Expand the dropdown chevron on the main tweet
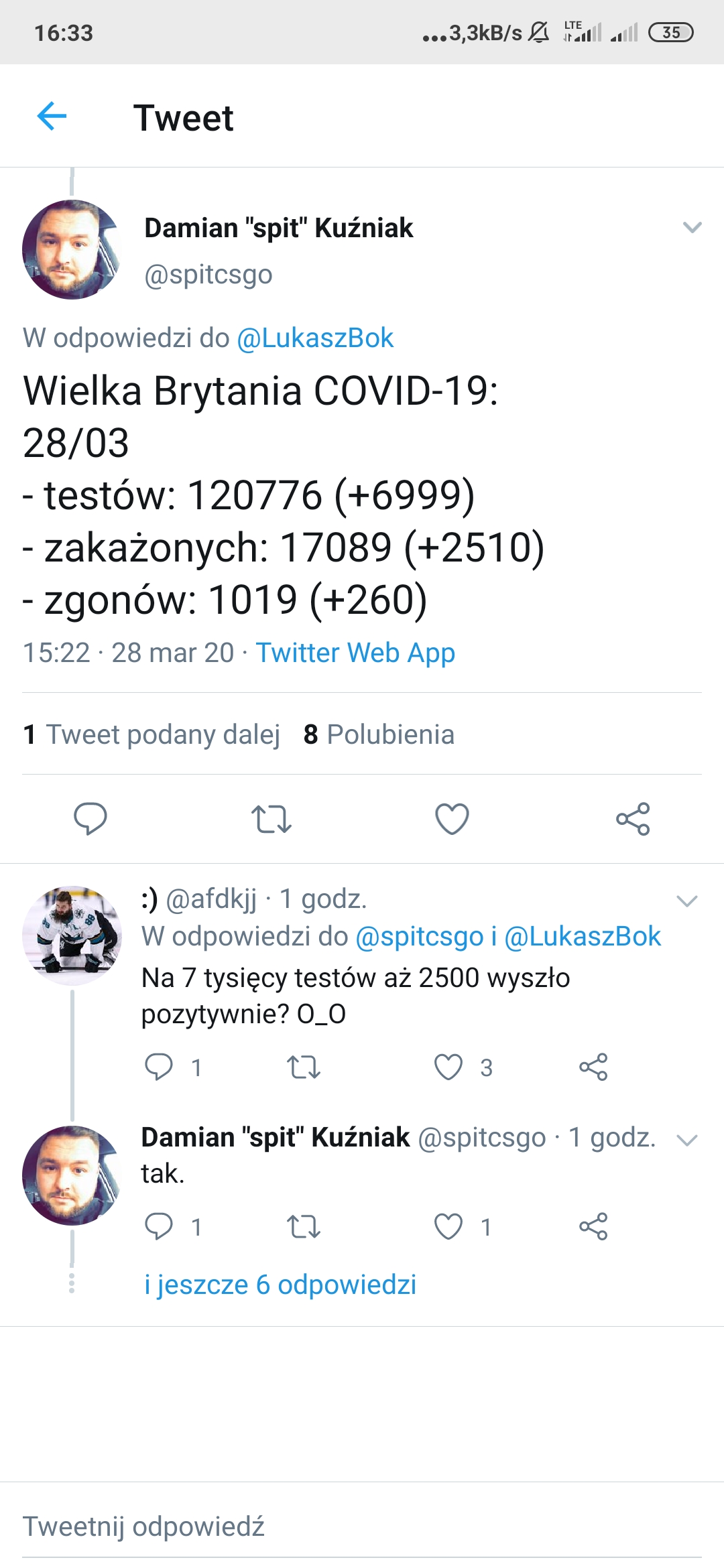724x1568 pixels. coord(692,228)
